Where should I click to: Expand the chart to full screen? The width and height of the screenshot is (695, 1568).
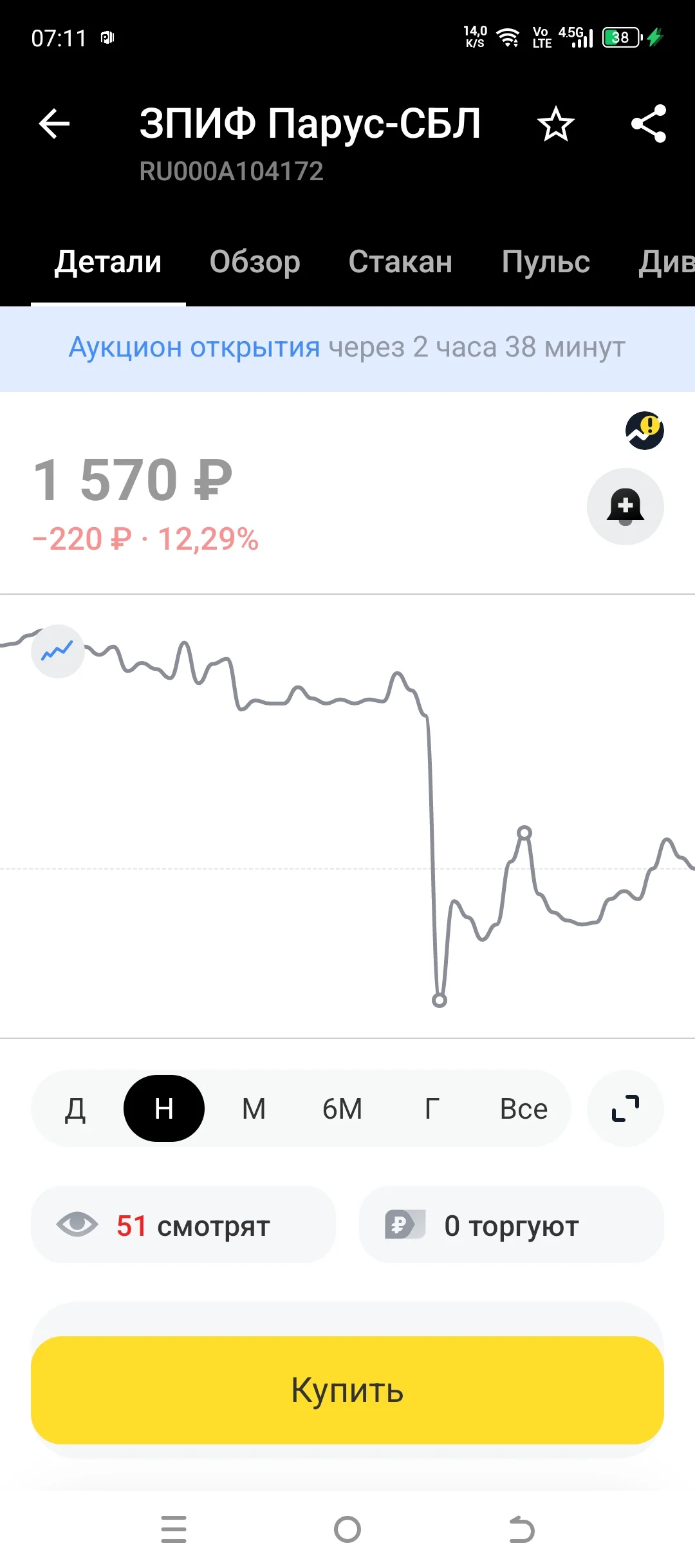(625, 1108)
